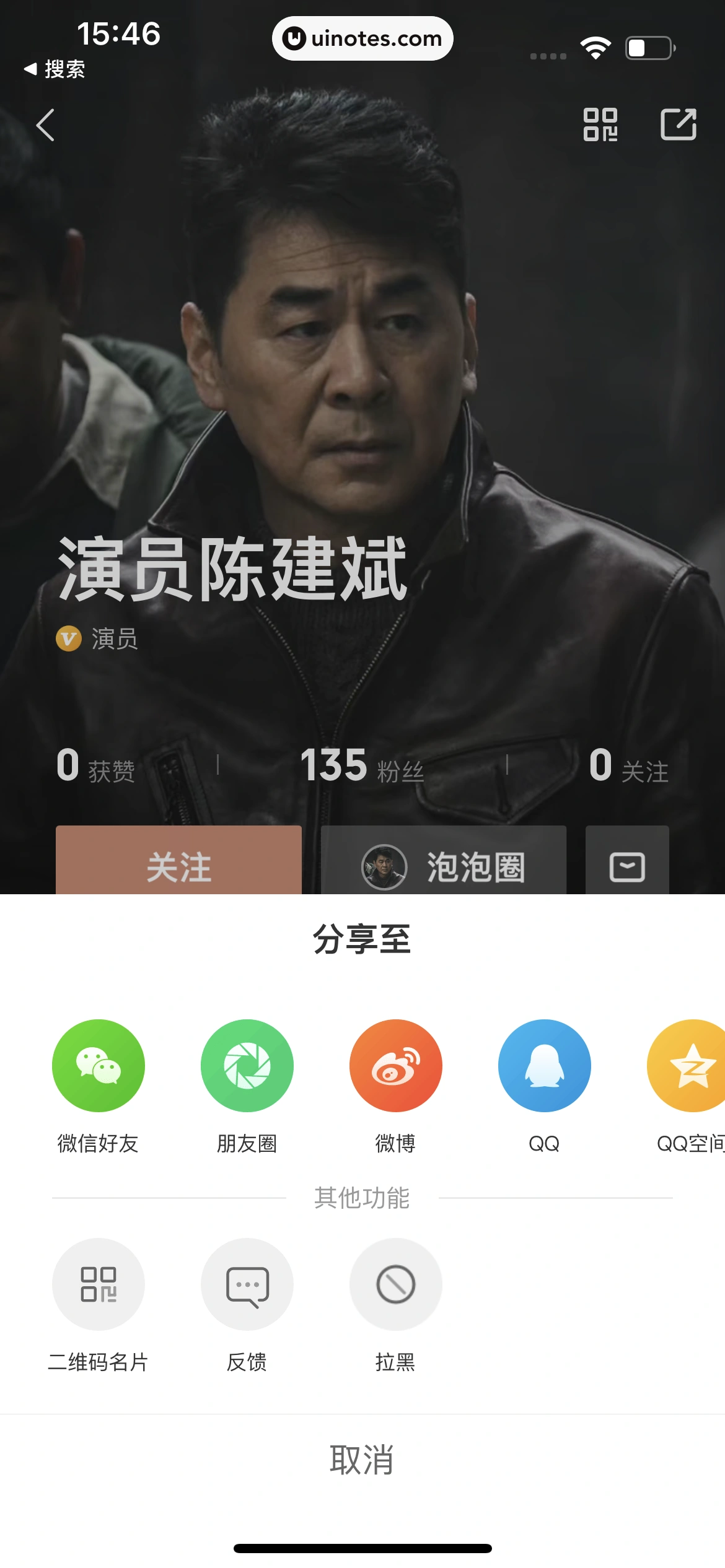Open the QQ share option
725x1568 pixels.
pyautogui.click(x=543, y=1065)
